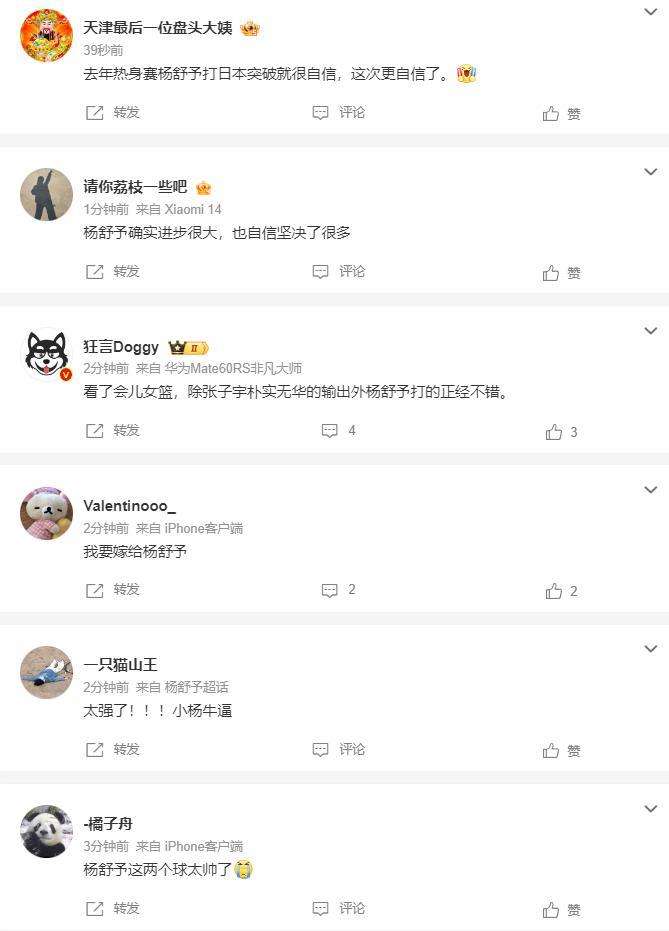The width and height of the screenshot is (669, 931).
Task: Repost Valentinooo_'s post
Action: 112,590
